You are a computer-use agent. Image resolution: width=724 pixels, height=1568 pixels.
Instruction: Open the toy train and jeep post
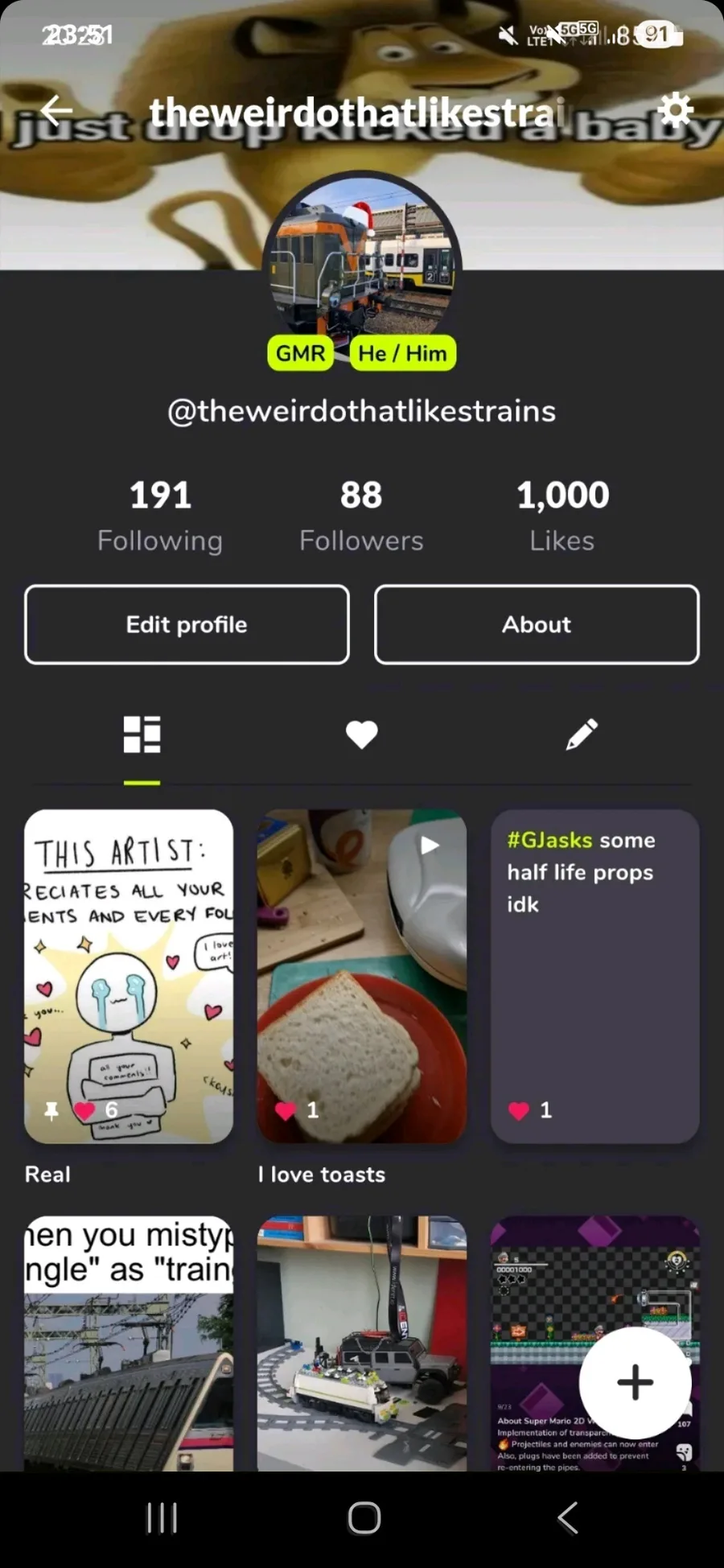pyautogui.click(x=361, y=1342)
